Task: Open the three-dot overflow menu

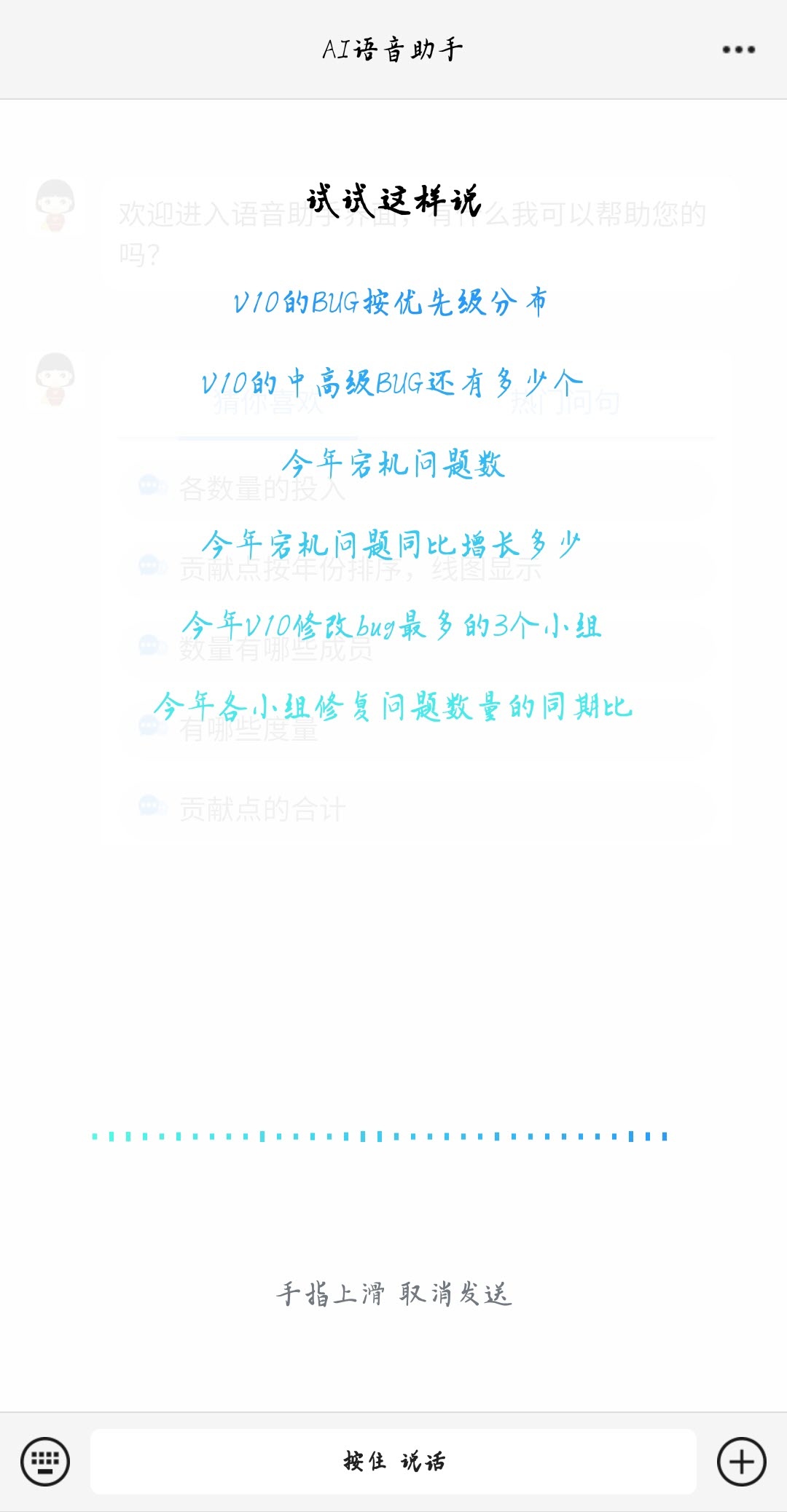Action: (738, 50)
